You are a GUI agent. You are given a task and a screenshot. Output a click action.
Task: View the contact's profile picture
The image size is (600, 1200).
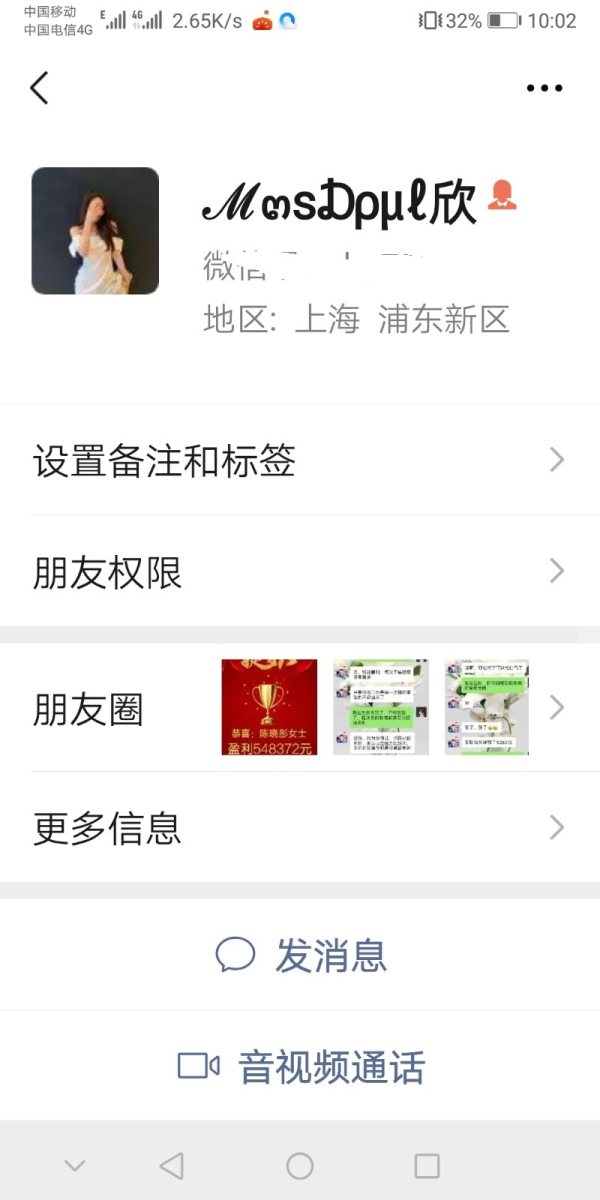[95, 231]
